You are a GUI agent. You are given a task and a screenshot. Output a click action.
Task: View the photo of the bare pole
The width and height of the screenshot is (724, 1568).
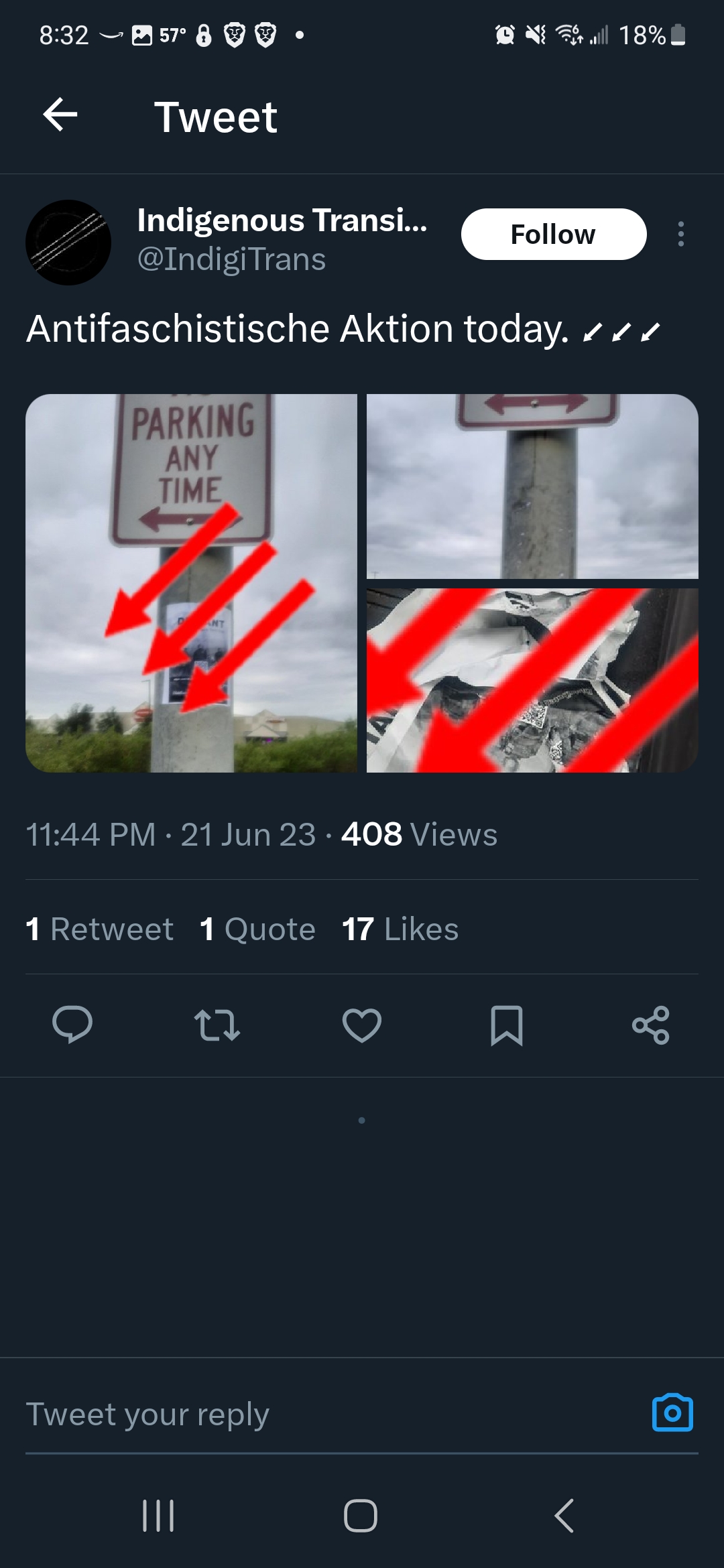click(x=532, y=486)
